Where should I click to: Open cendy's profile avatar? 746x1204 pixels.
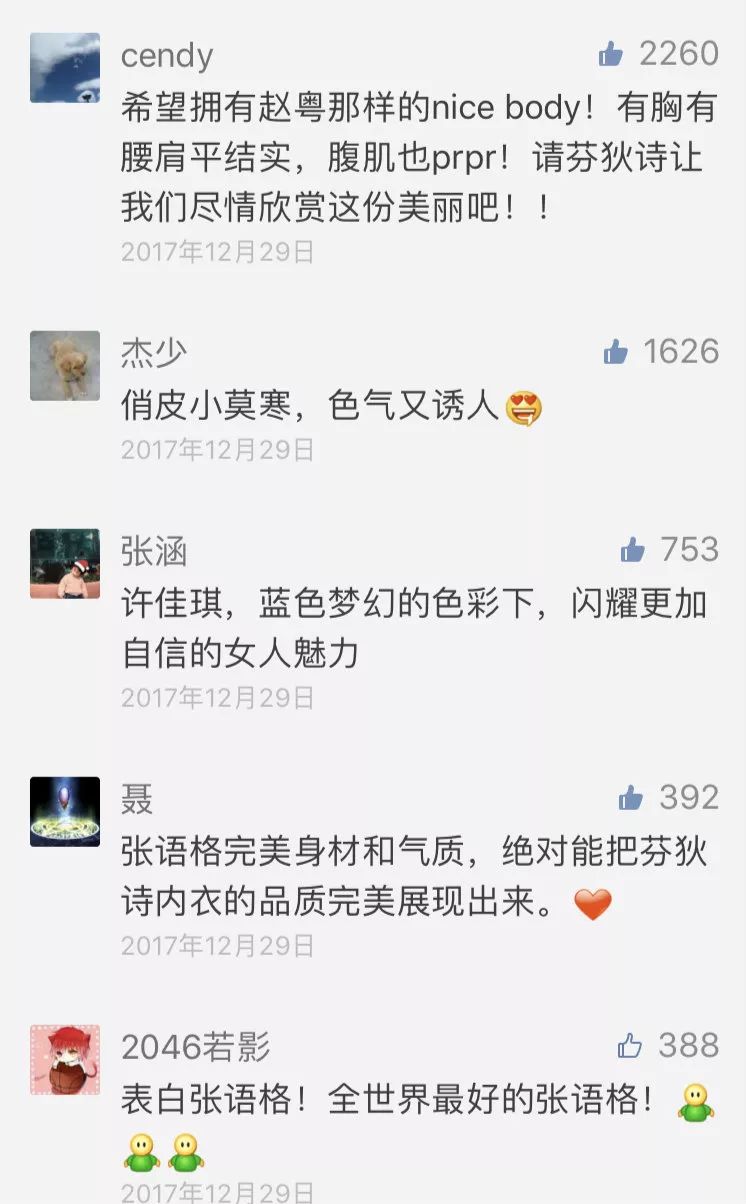pos(65,68)
